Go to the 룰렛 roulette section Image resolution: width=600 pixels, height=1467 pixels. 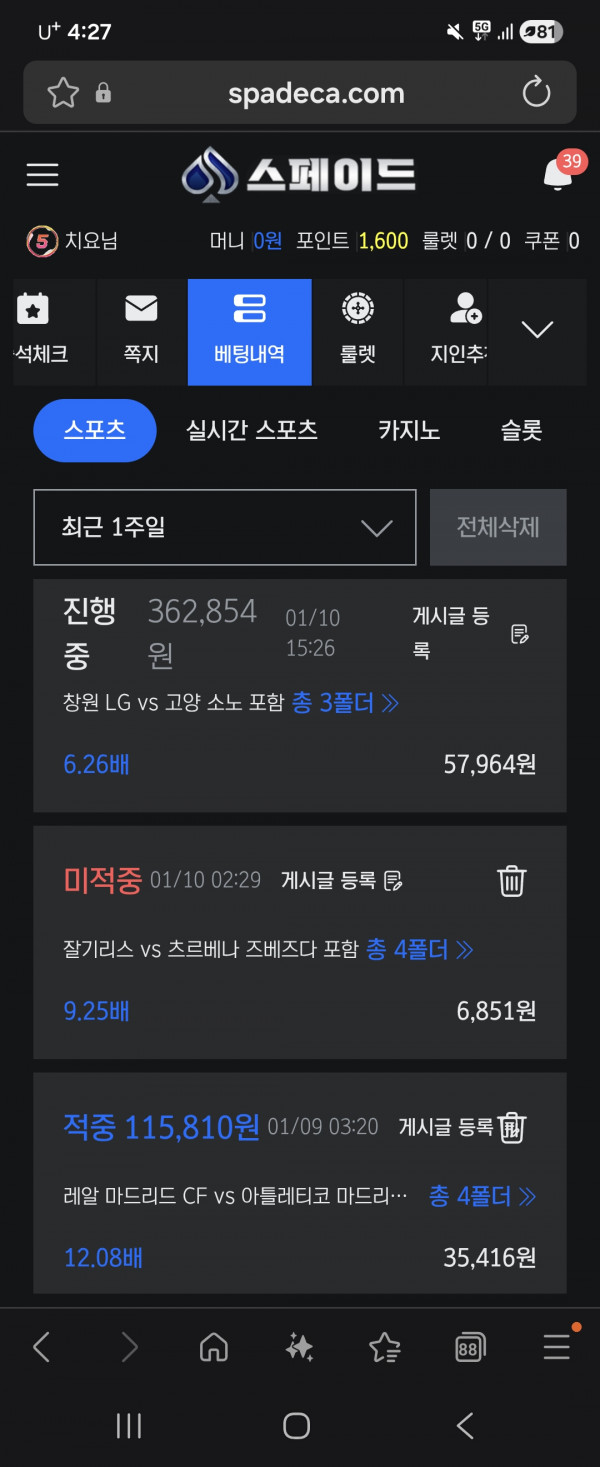[357, 331]
